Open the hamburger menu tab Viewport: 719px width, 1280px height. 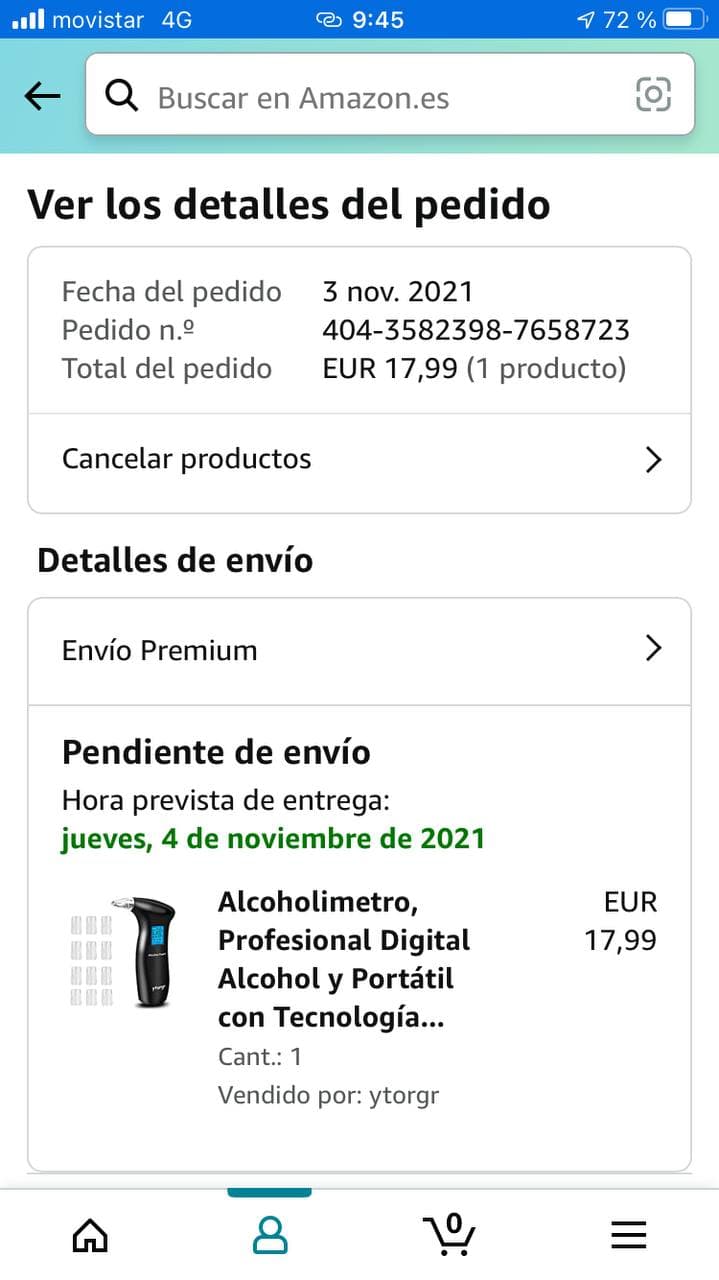(628, 1235)
